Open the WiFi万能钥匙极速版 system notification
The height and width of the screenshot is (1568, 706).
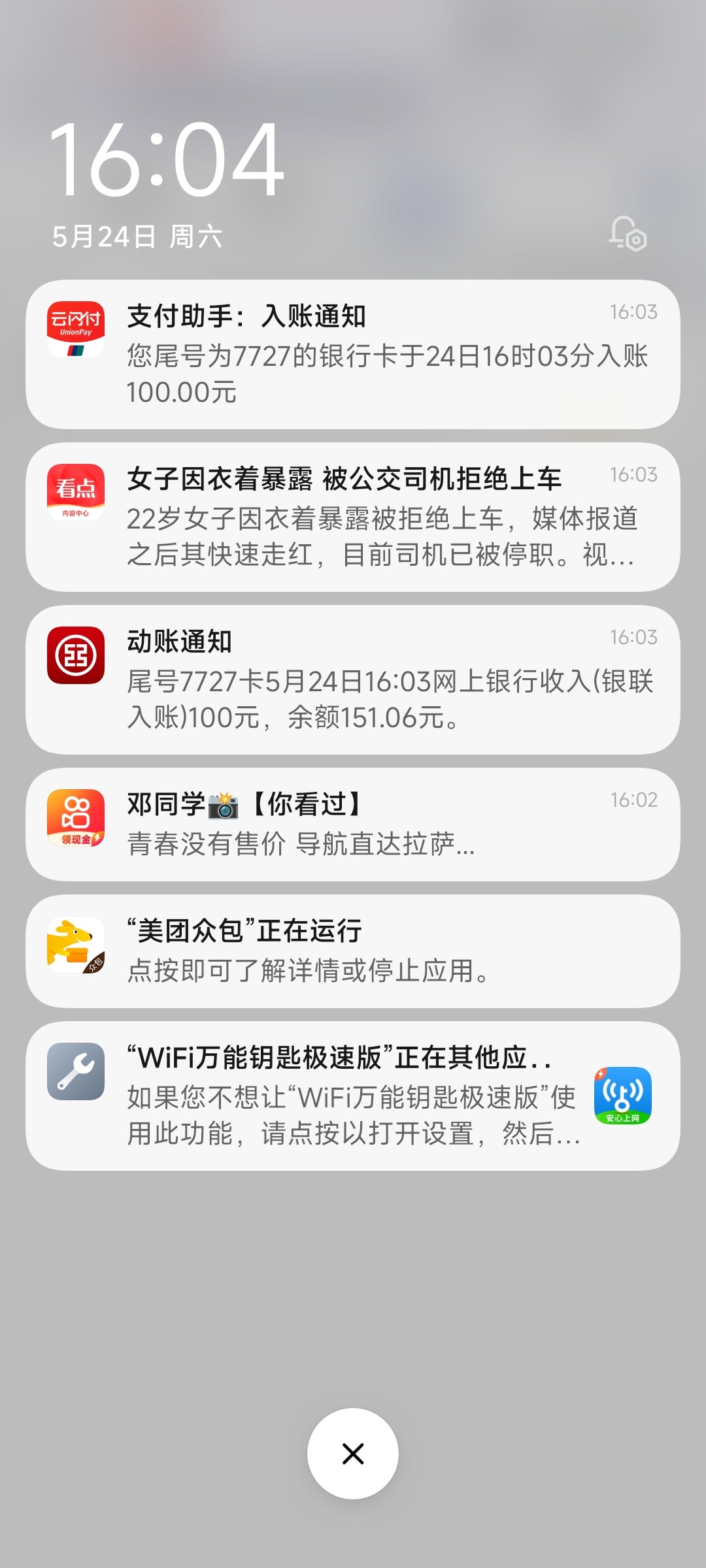[x=353, y=1096]
